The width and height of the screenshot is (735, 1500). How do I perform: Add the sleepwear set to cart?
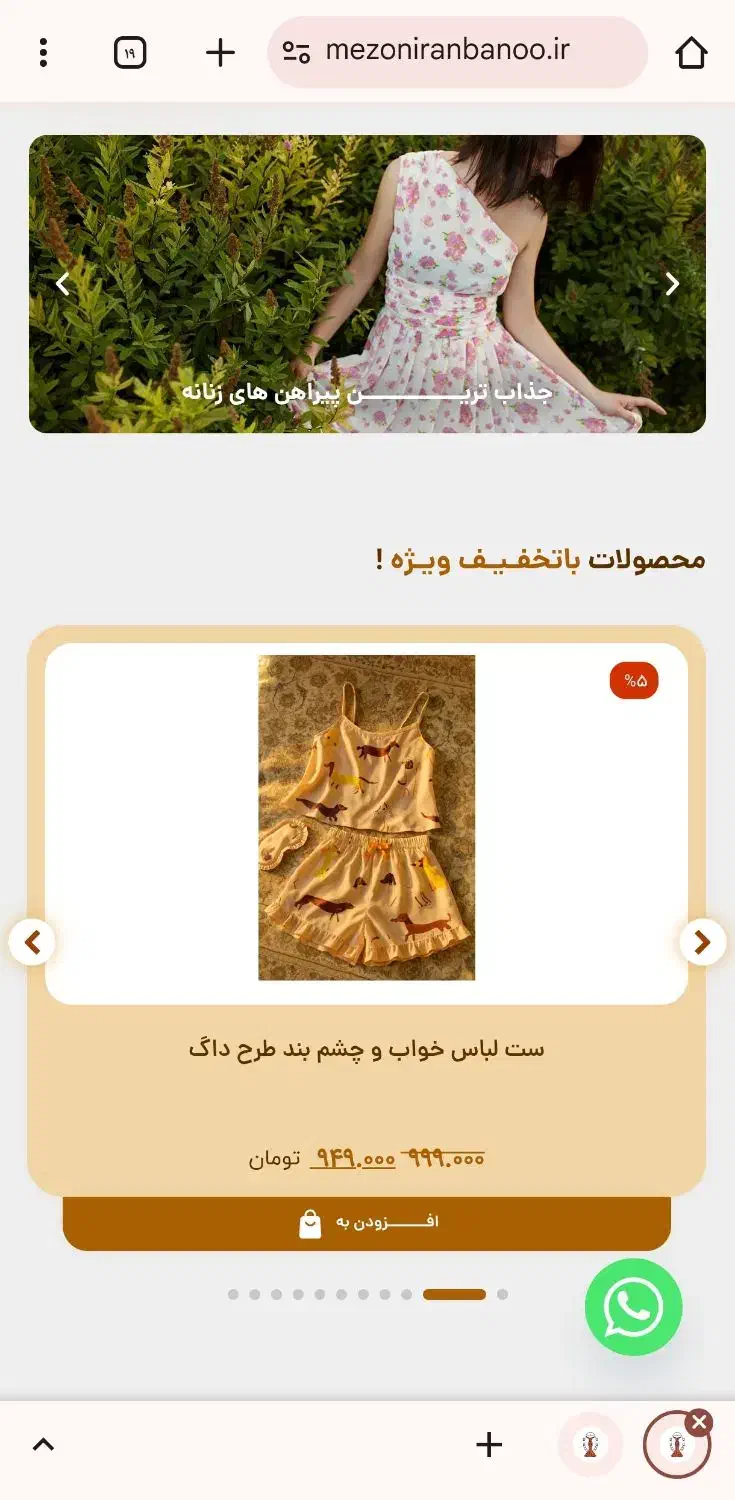coord(367,1223)
